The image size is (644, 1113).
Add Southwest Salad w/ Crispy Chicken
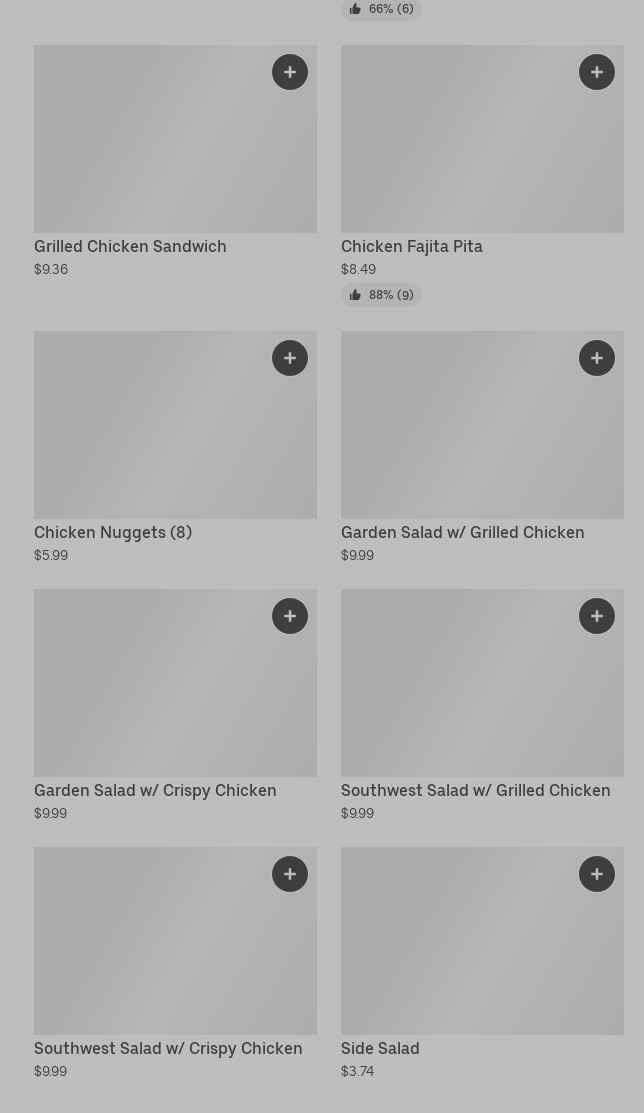tap(290, 874)
